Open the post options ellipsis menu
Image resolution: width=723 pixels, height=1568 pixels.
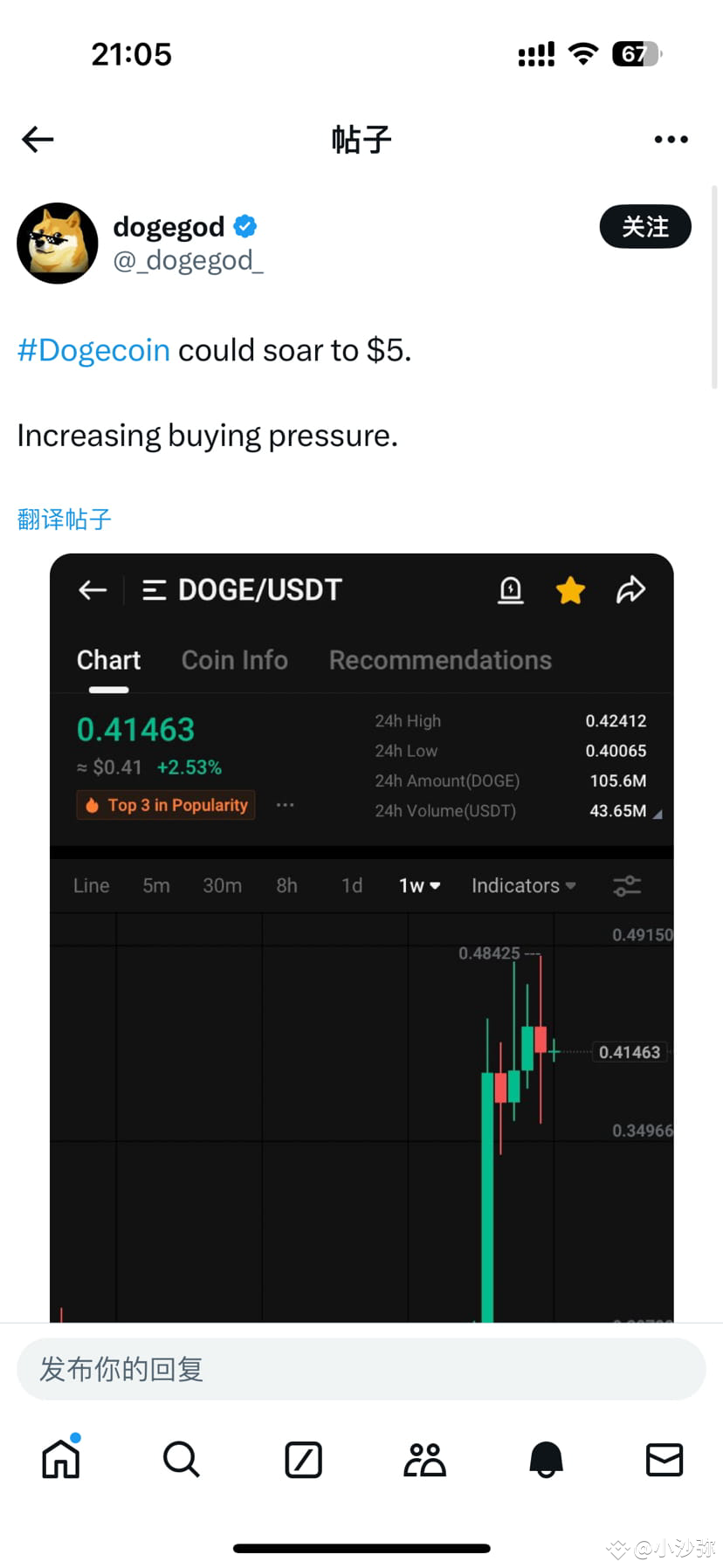point(670,140)
